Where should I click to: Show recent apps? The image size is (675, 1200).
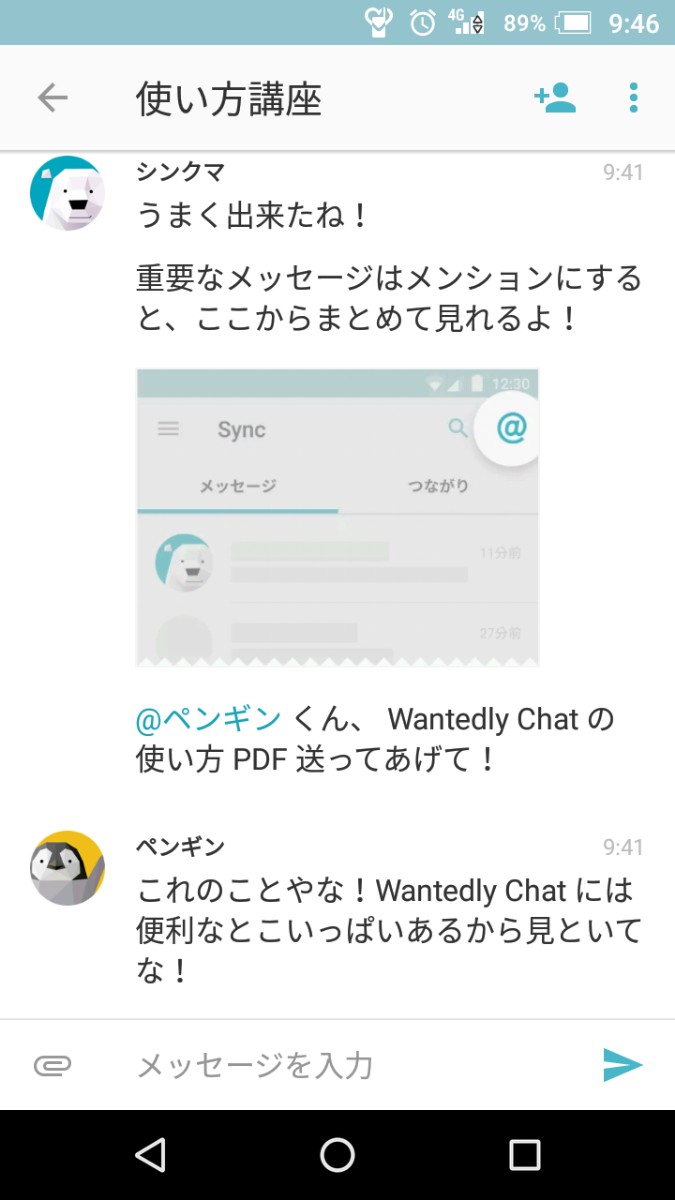(x=524, y=1155)
